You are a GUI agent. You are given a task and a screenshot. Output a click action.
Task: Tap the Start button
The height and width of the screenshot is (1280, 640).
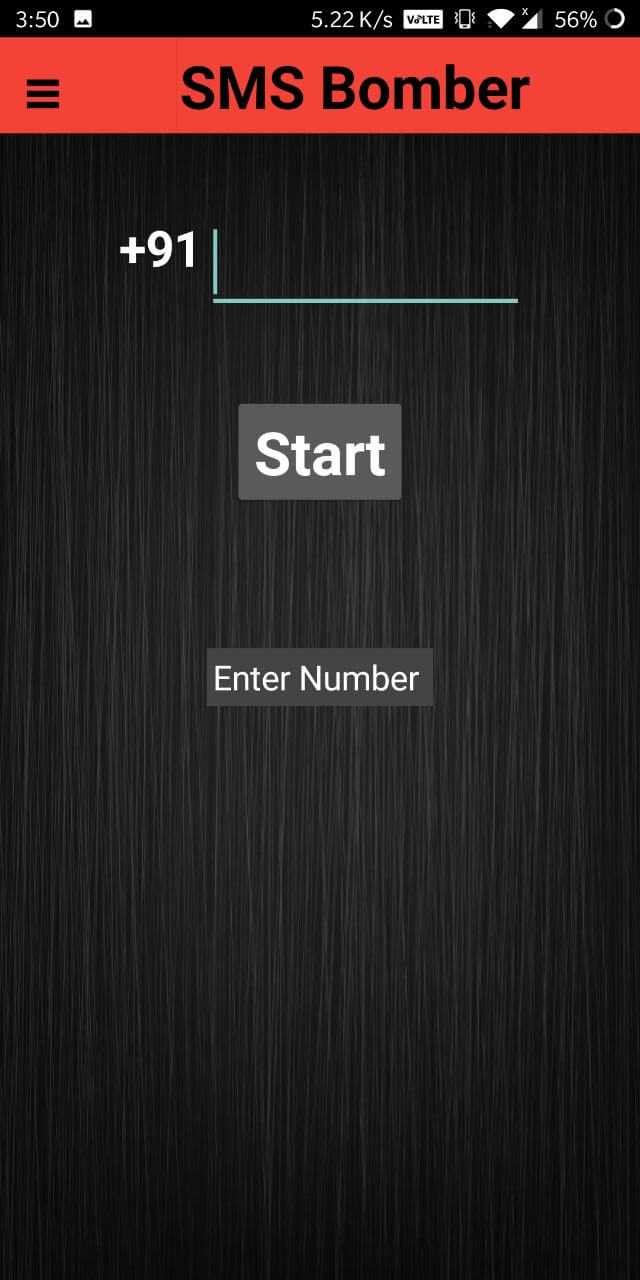(x=320, y=452)
